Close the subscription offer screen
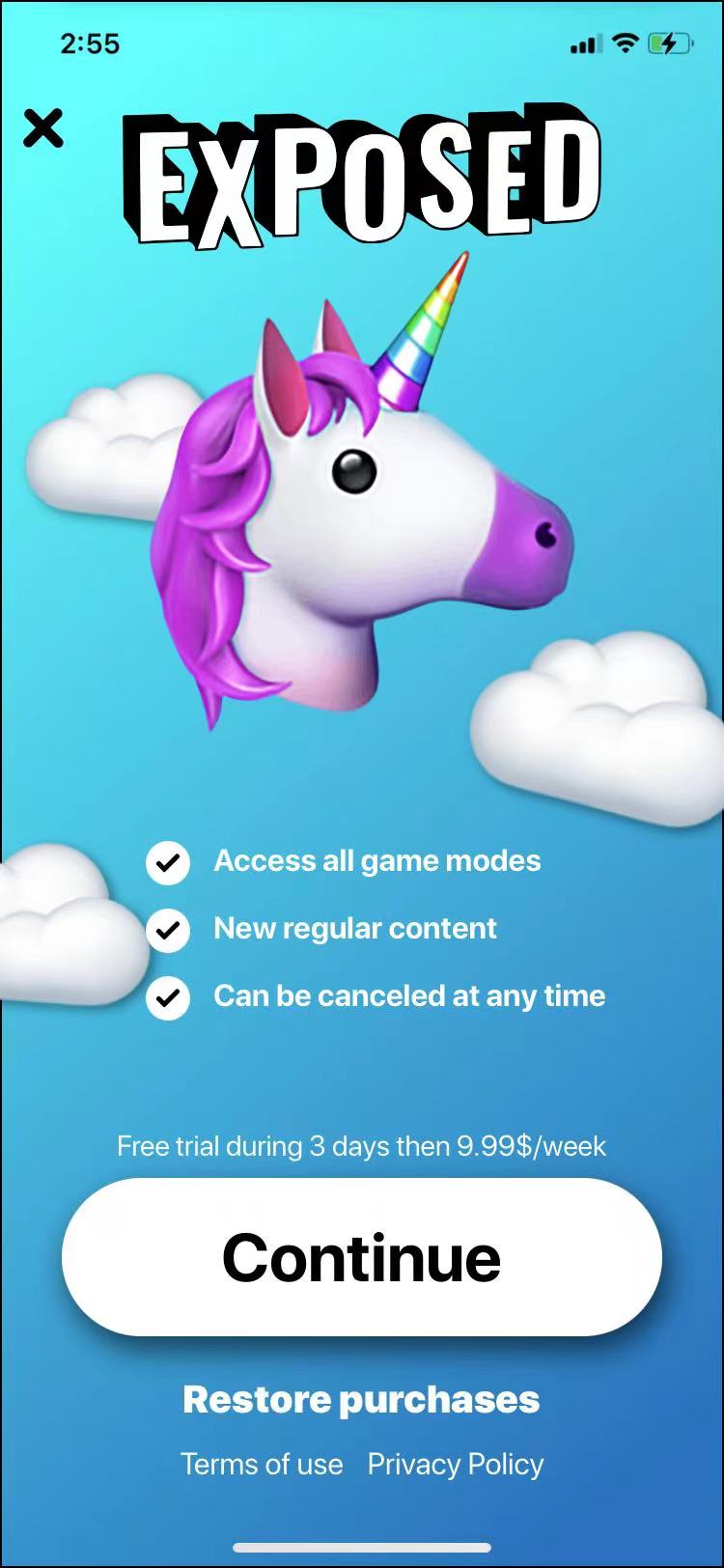 (43, 127)
